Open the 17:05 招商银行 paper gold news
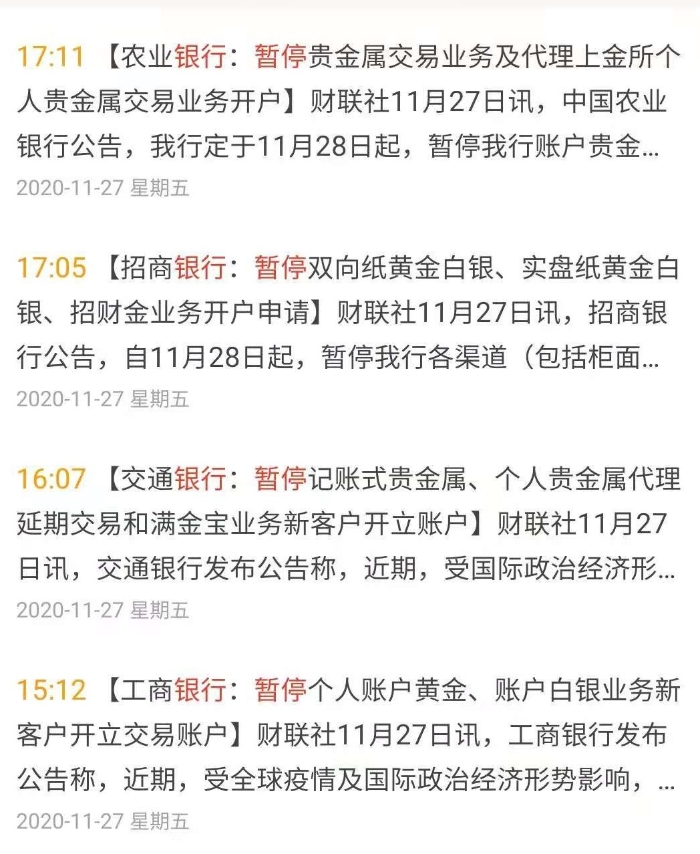This screenshot has height=854, width=700. (340, 312)
